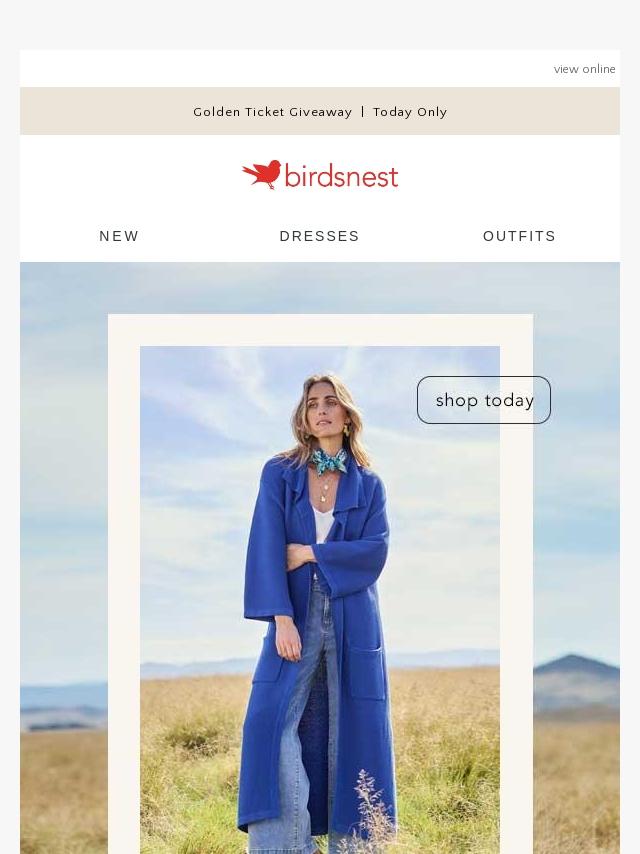Browse the OUTFITS category
The height and width of the screenshot is (854, 640).
519,236
